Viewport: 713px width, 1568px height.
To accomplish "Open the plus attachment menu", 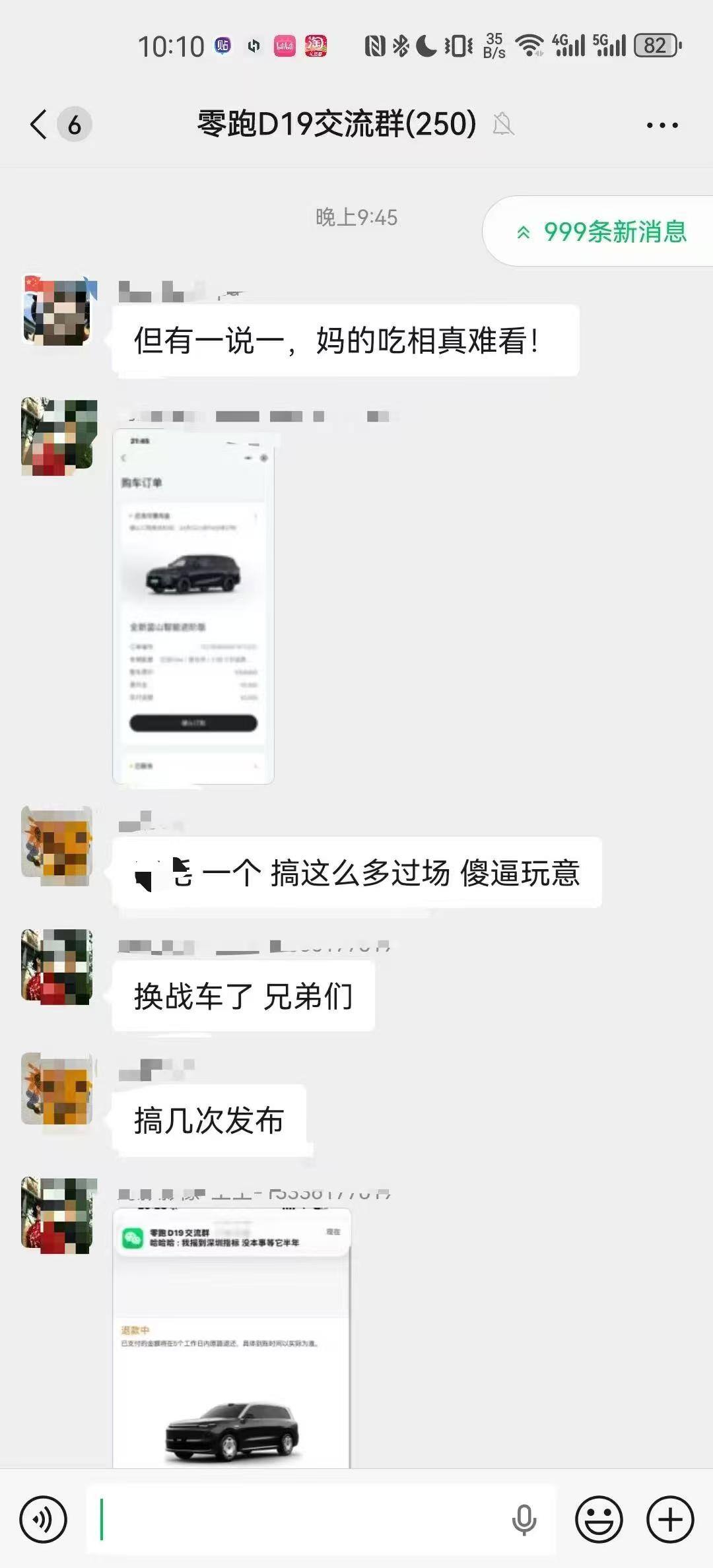I will [x=670, y=1519].
